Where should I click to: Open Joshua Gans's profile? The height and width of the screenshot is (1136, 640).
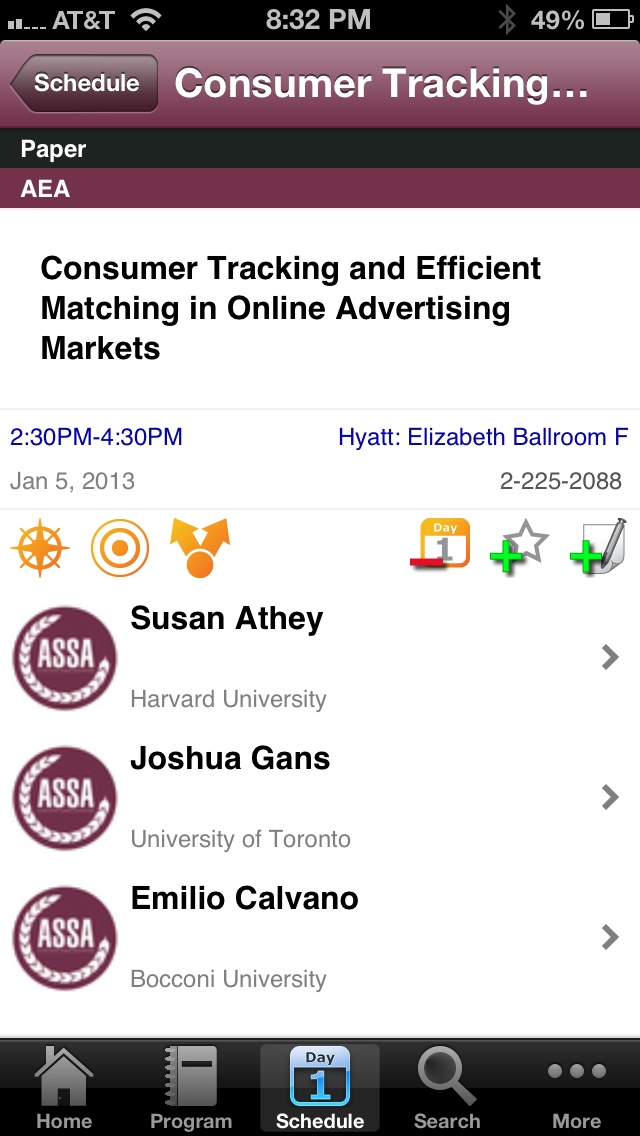coord(320,797)
